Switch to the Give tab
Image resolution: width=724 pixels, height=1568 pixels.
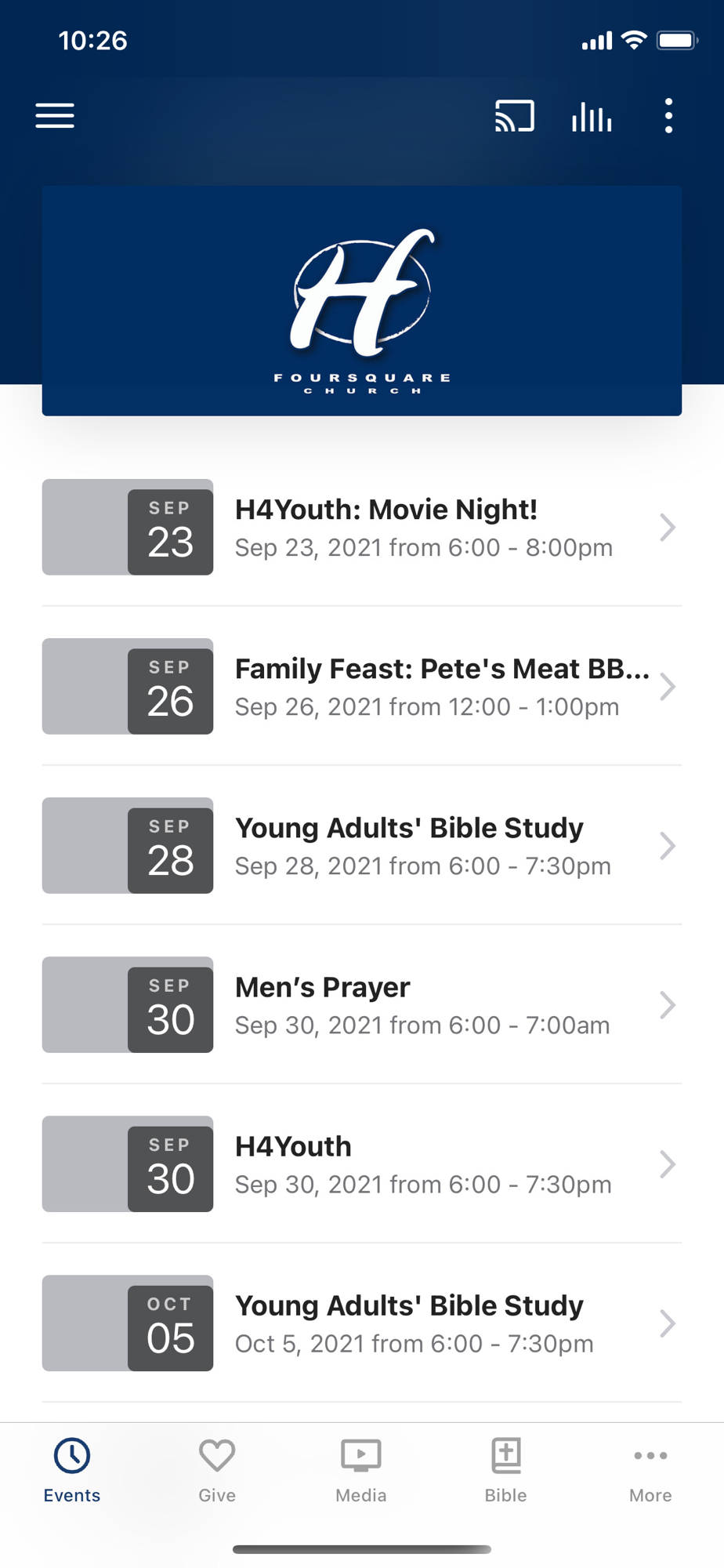pos(217,1470)
